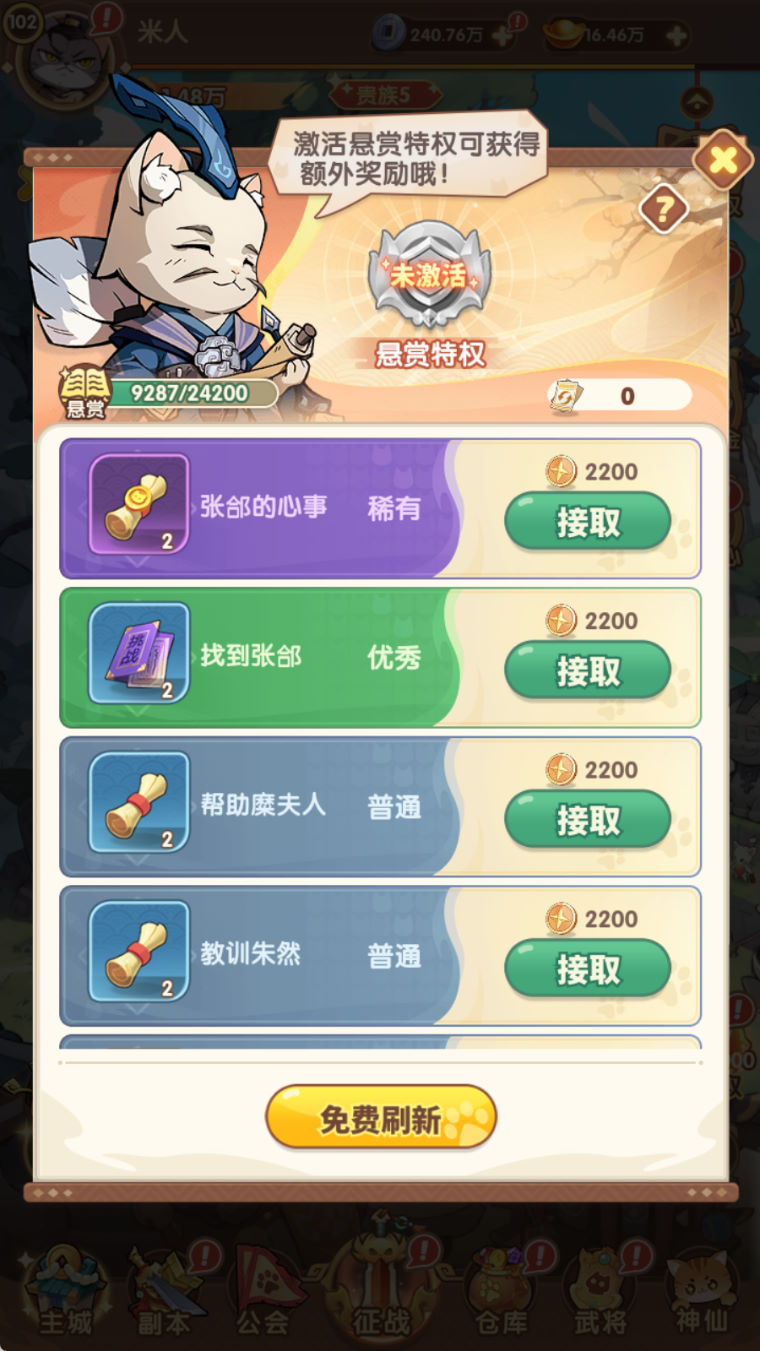Accept the 找到张郃 quest
This screenshot has width=760, height=1351.
click(587, 671)
